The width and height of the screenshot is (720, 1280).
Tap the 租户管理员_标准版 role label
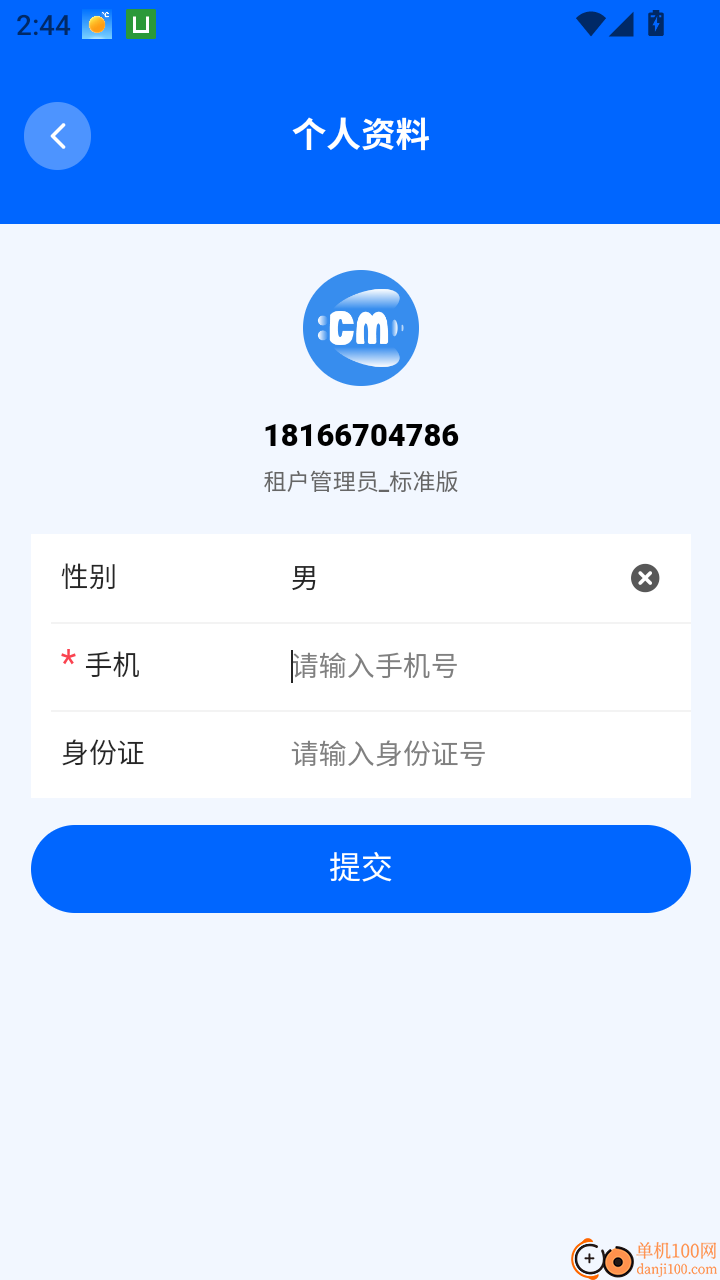pyautogui.click(x=360, y=481)
